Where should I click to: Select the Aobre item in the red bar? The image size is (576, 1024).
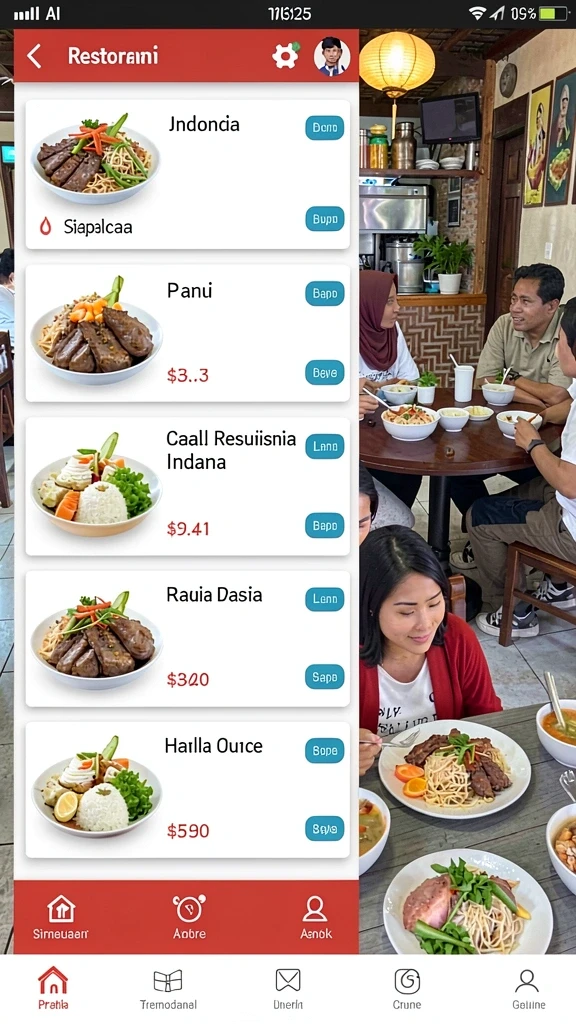point(189,917)
